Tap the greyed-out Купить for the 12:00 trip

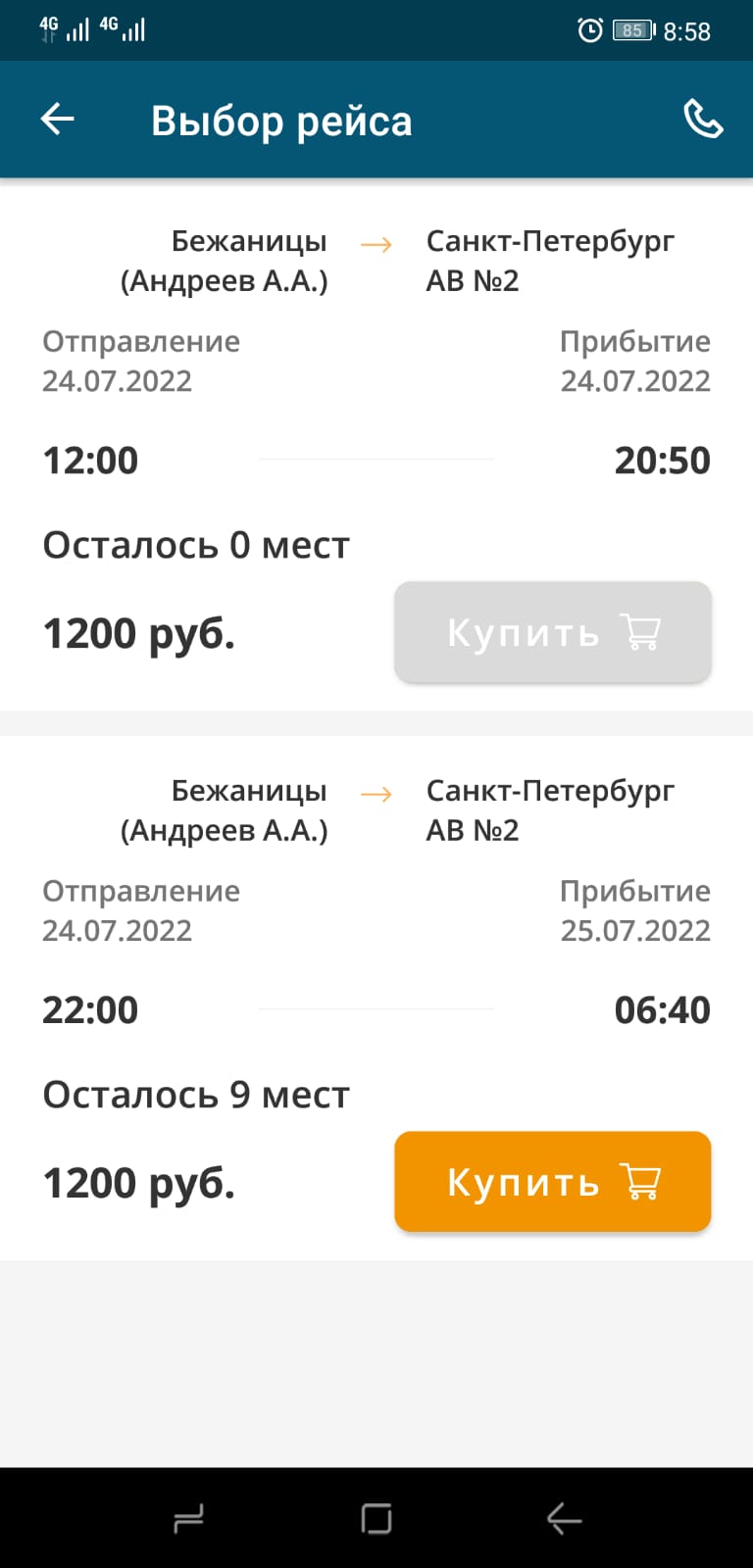(552, 632)
